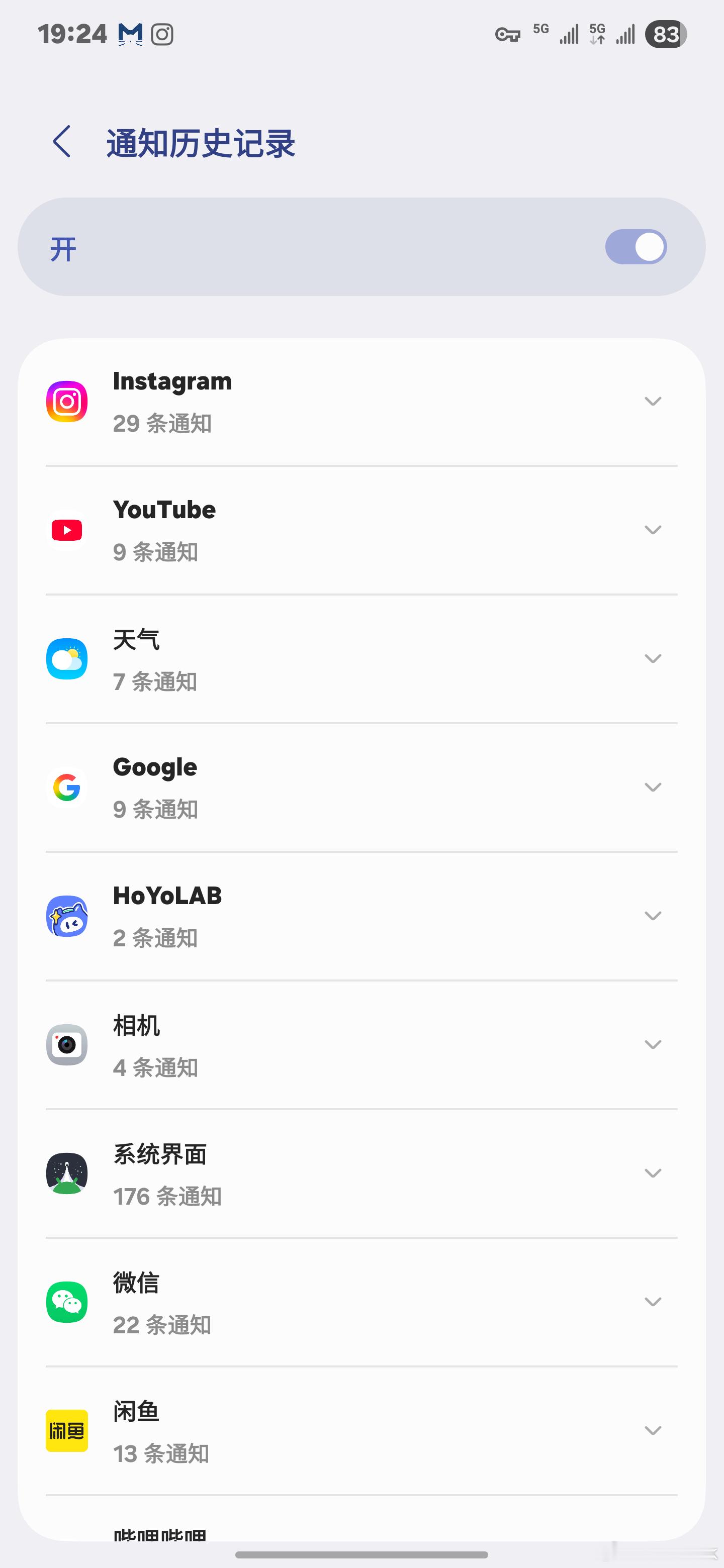Expand the 闲鱼 notifications row
Viewport: 724px width, 1568px height.
coord(361,1431)
